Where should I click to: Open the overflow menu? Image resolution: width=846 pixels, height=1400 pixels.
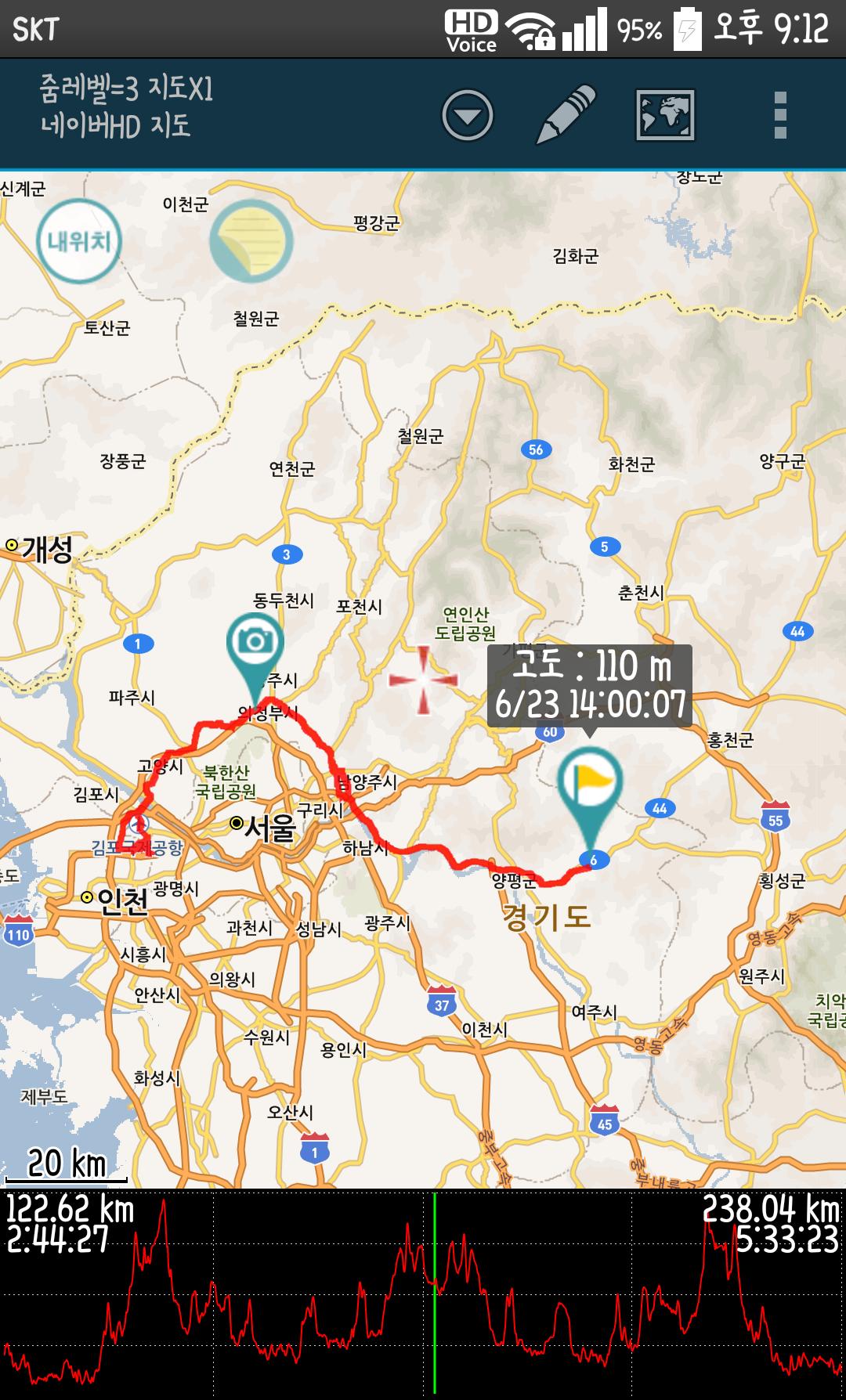(779, 116)
